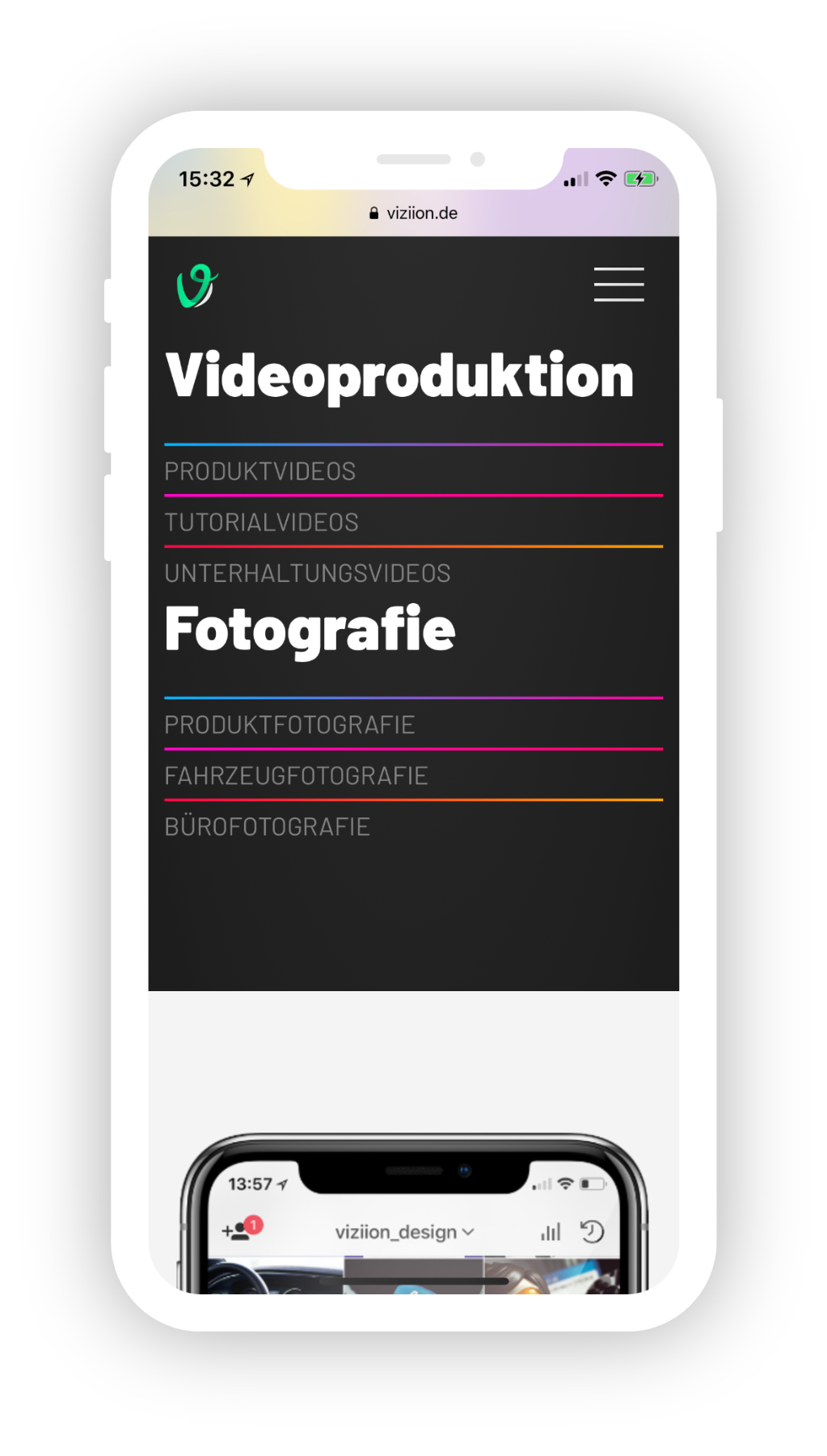The height and width of the screenshot is (1456, 827).
Task: Open the viziion_design account switcher dropdown
Action: [x=402, y=1232]
